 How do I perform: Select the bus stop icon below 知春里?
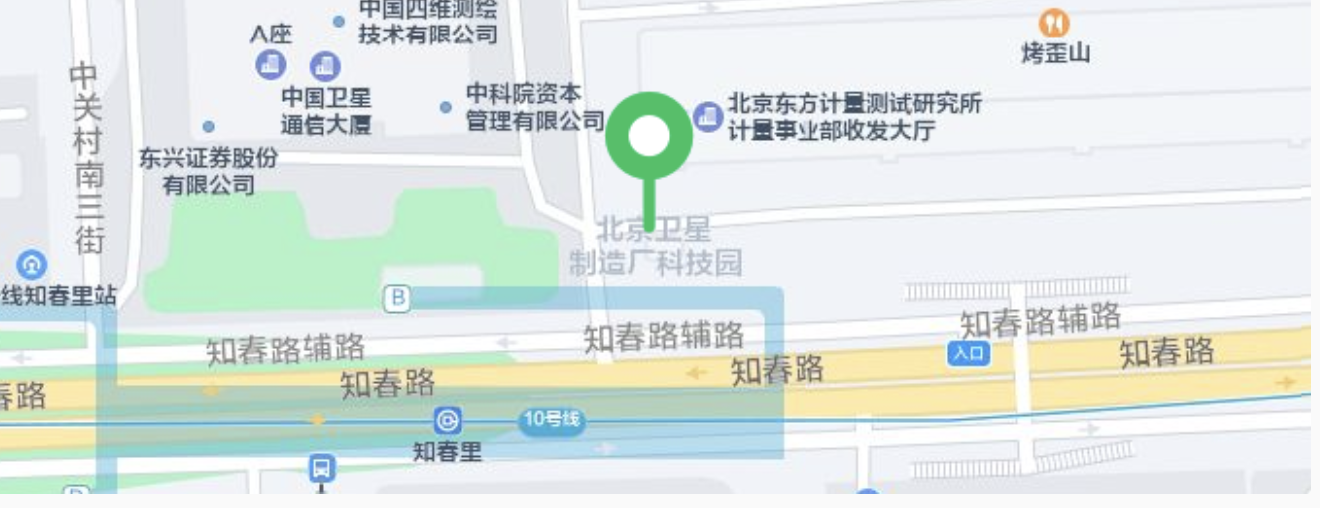[x=321, y=468]
